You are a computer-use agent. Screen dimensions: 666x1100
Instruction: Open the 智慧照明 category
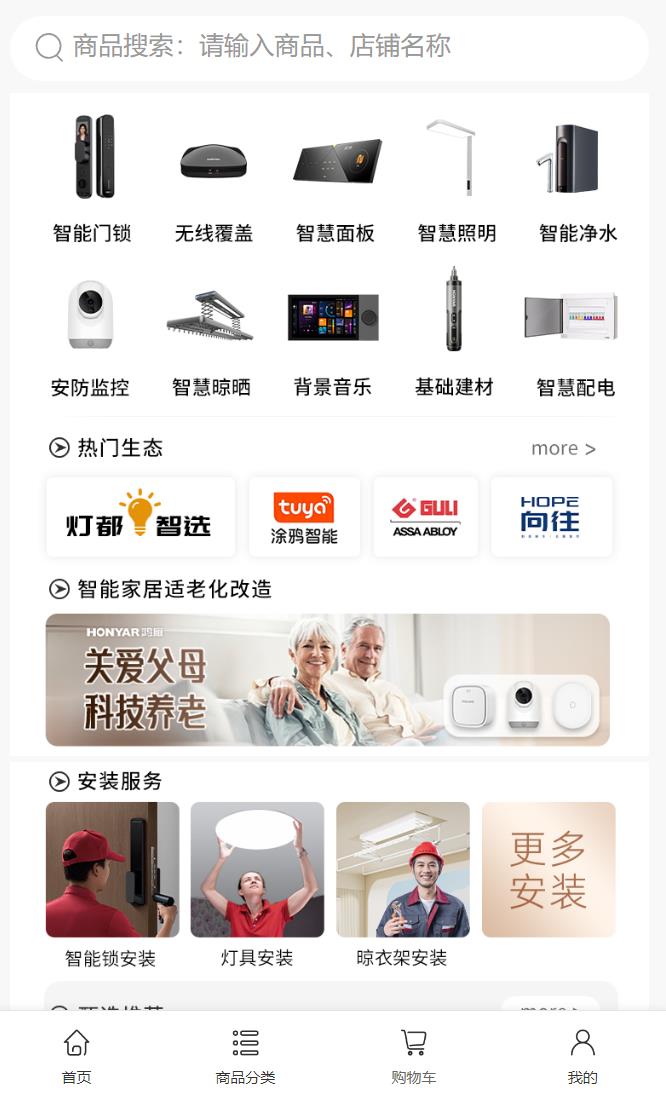(457, 179)
